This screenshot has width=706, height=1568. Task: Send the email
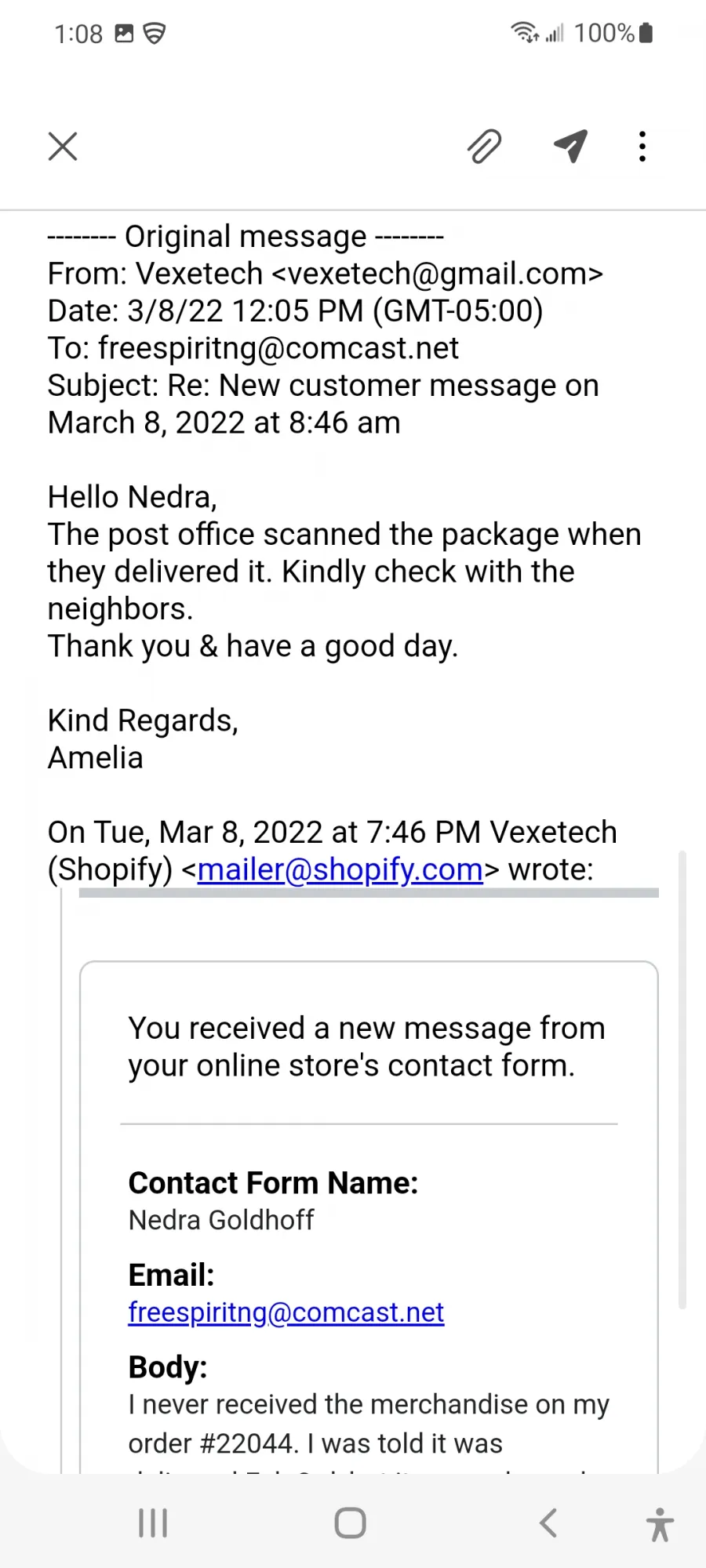coord(571,147)
